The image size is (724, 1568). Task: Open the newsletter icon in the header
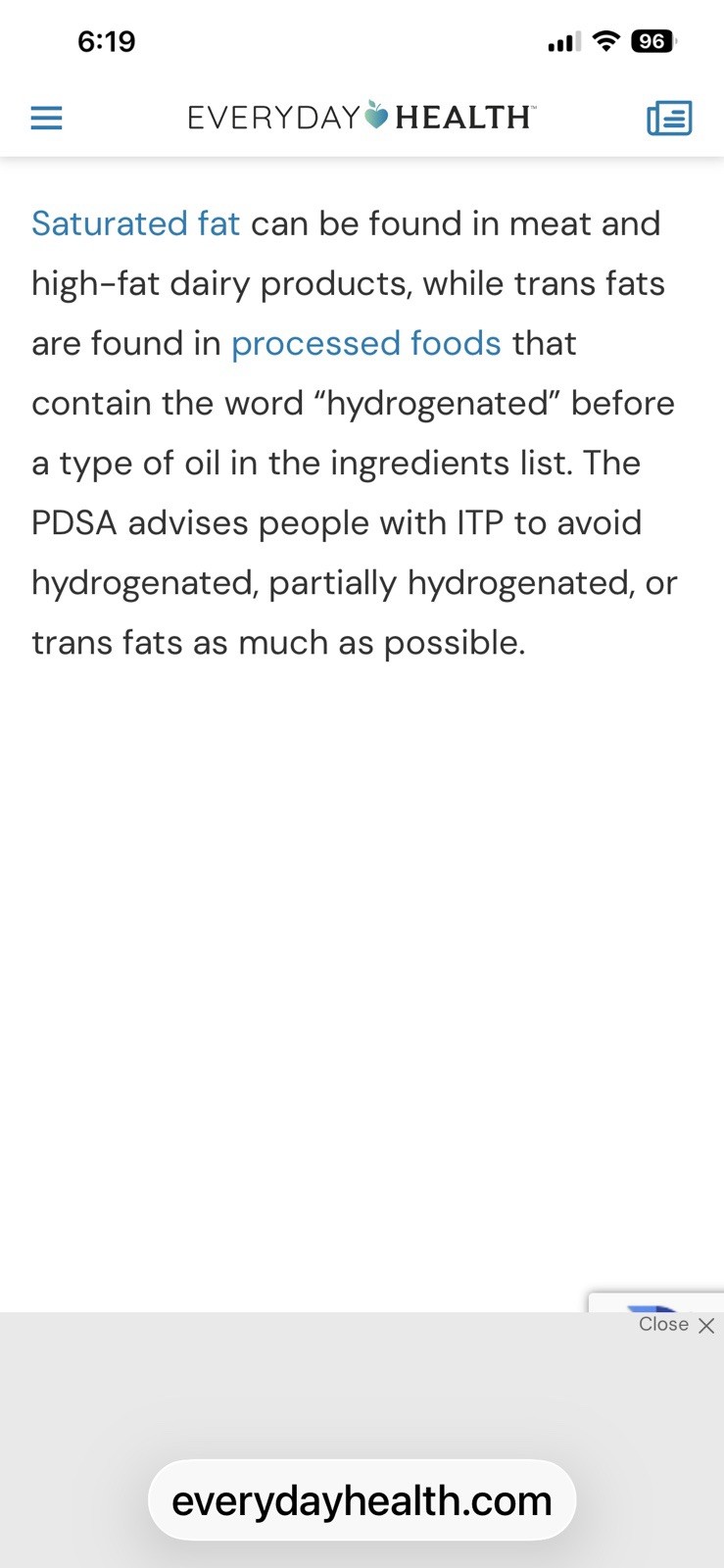coord(669,119)
